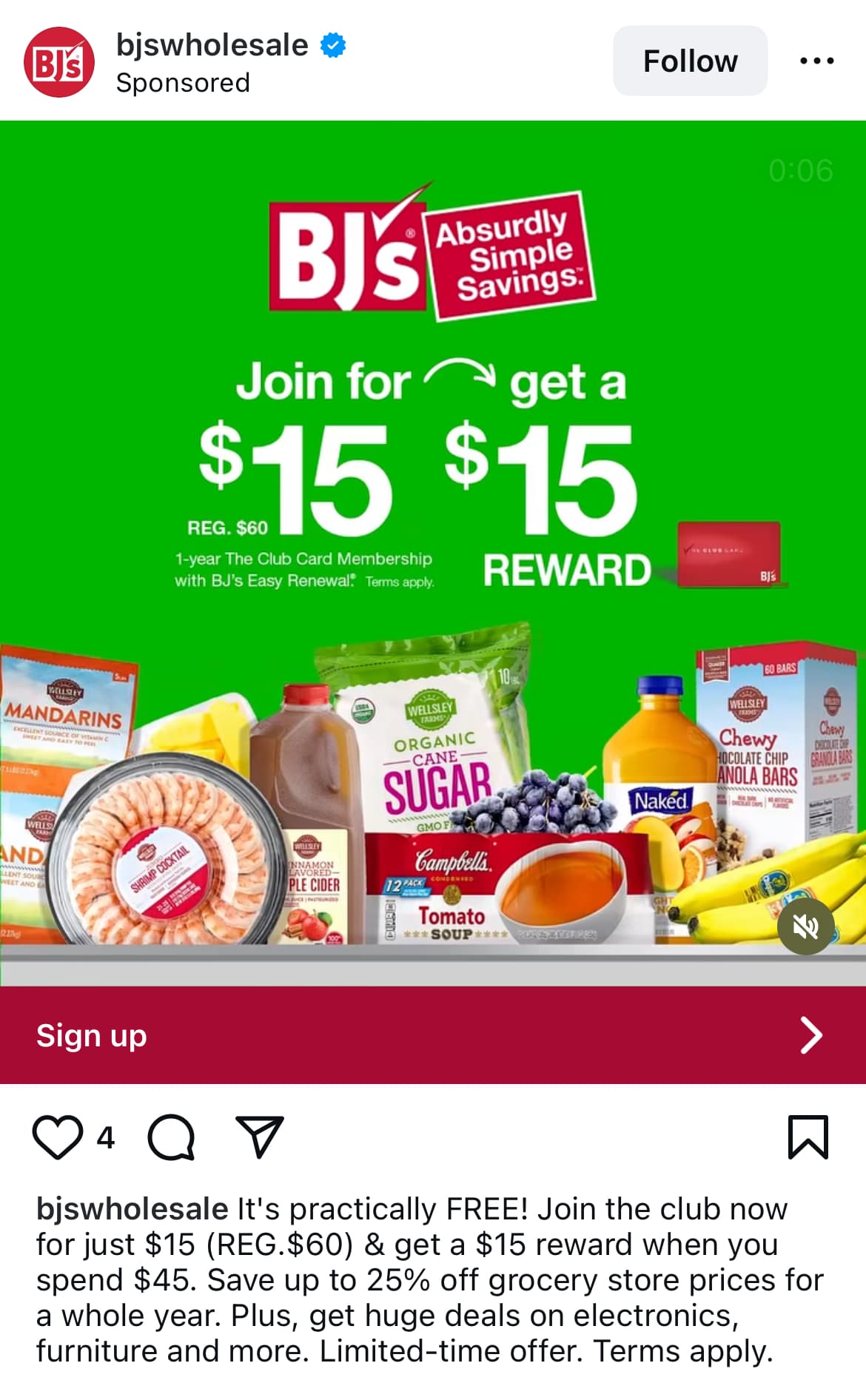866x1400 pixels.
Task: Like the bjswholesale post
Action: [x=58, y=1137]
